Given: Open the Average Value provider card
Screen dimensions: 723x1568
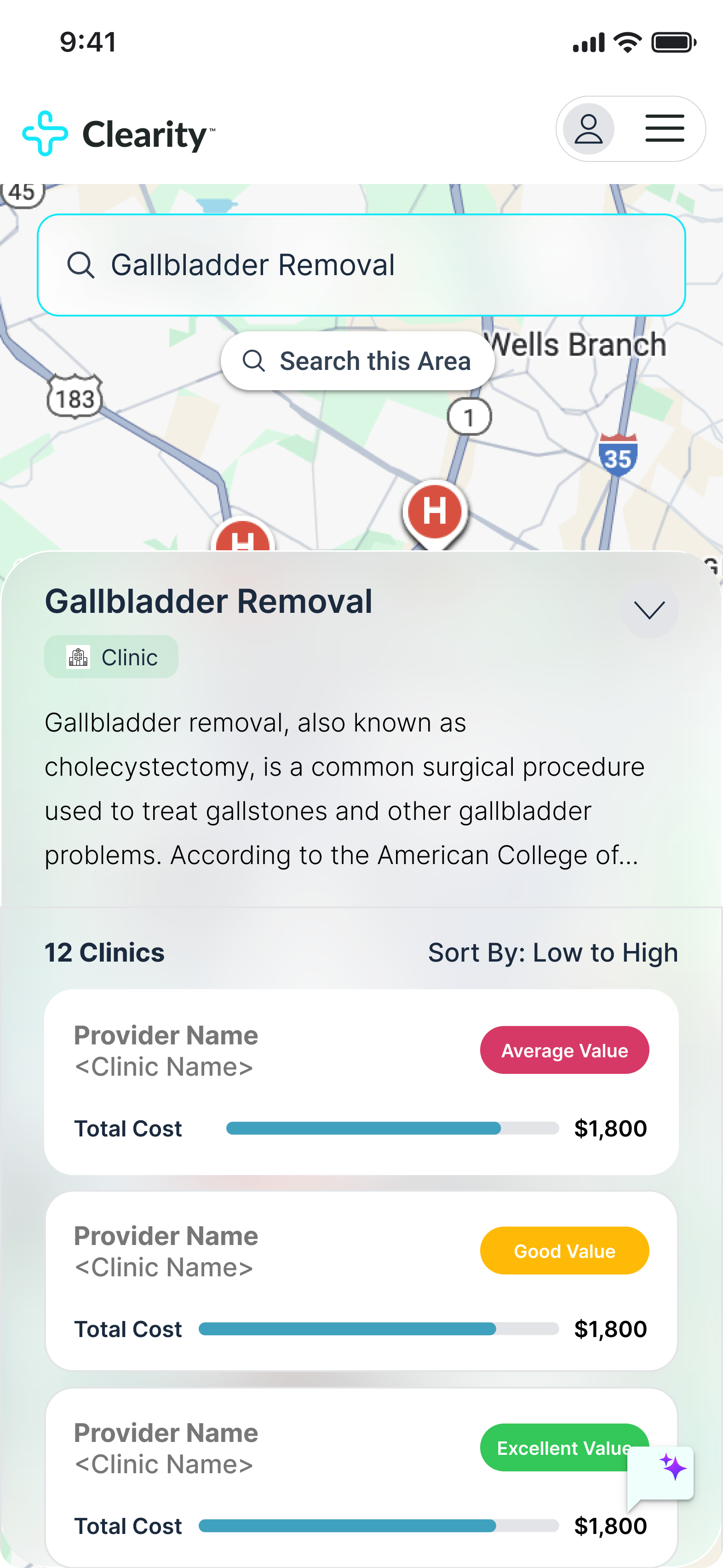Looking at the screenshot, I should click(x=361, y=1081).
